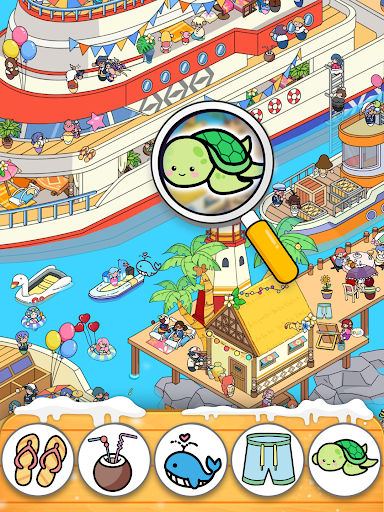Select the flip-flops item in the bottom tray

click(x=38, y=460)
